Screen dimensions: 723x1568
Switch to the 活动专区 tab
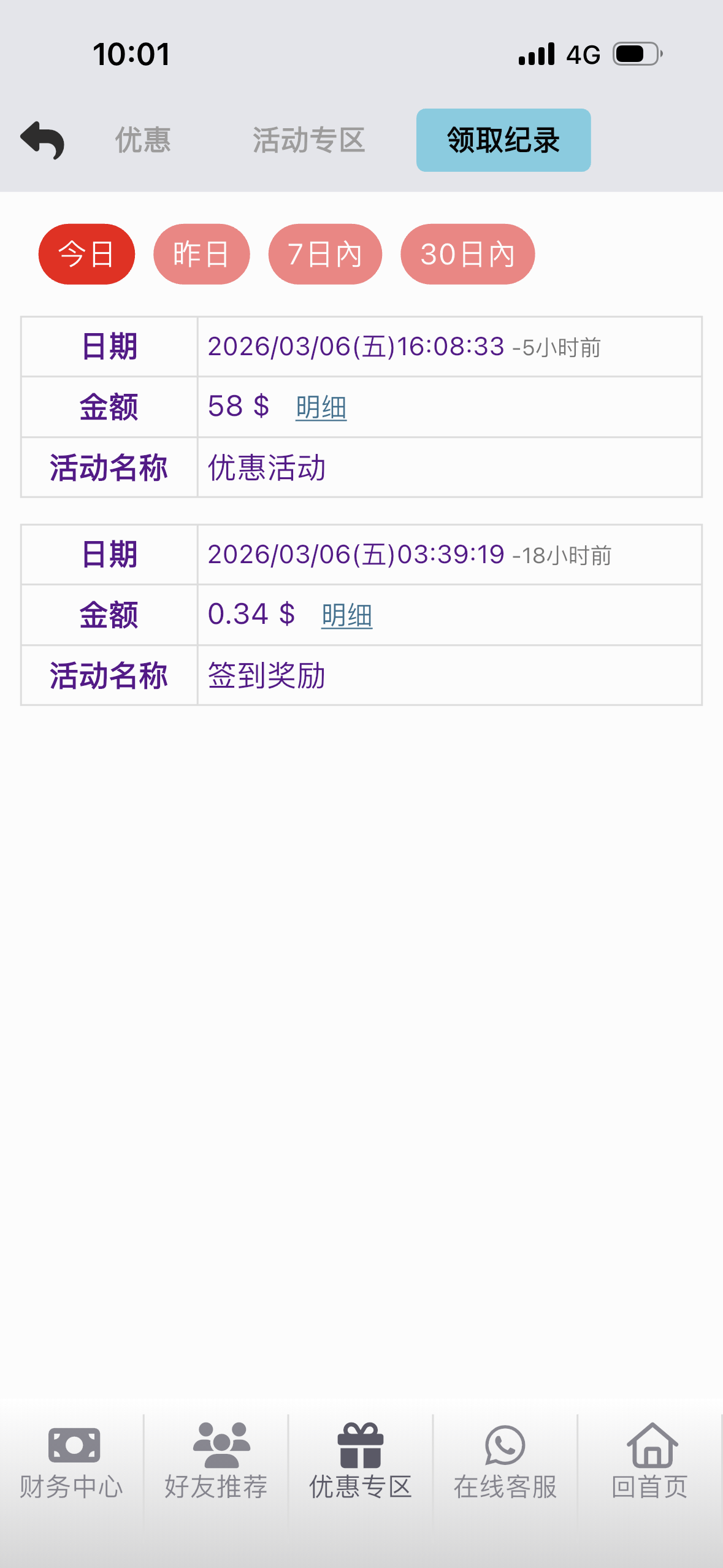[309, 140]
